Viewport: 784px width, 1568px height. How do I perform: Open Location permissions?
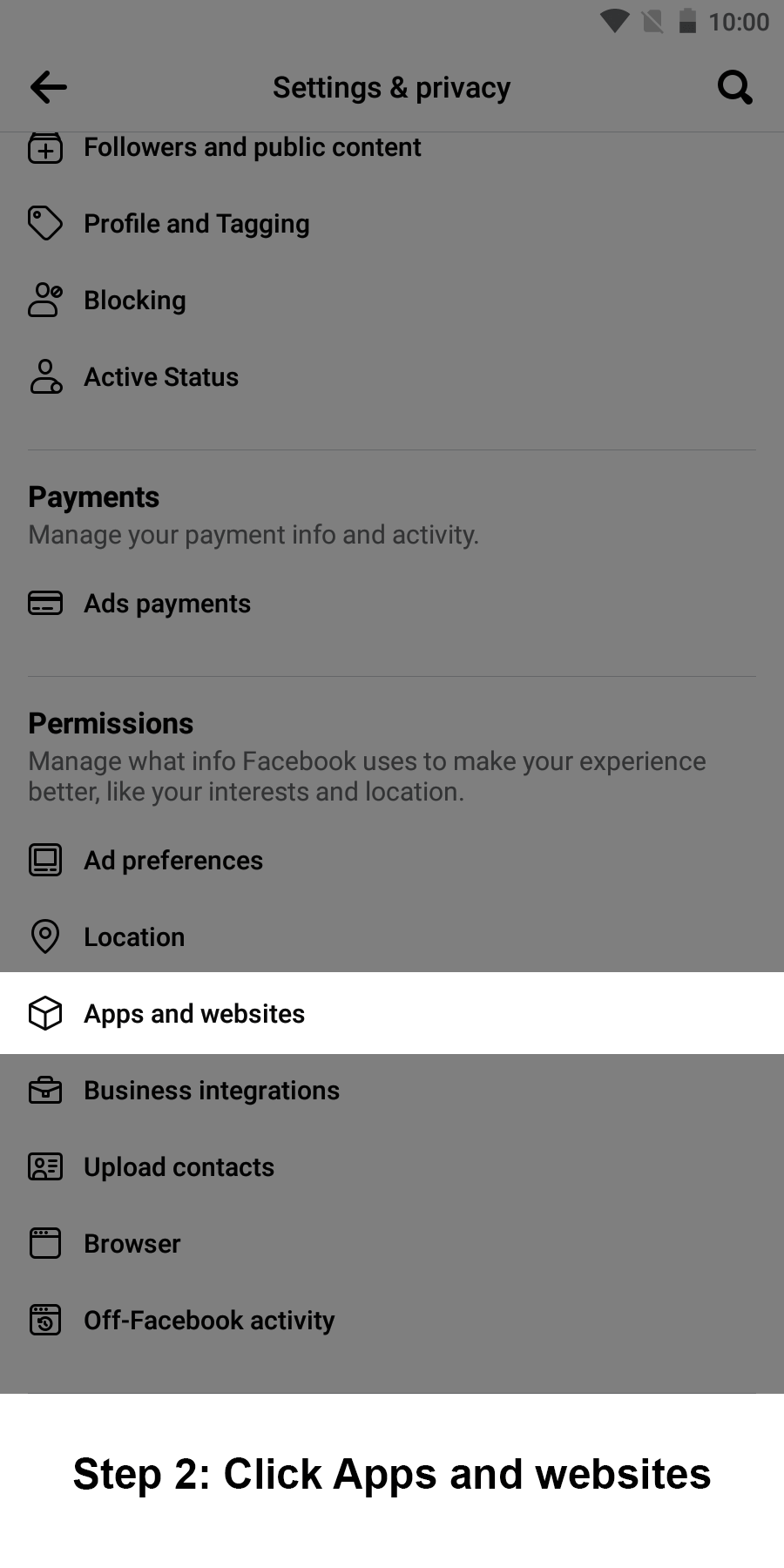133,937
